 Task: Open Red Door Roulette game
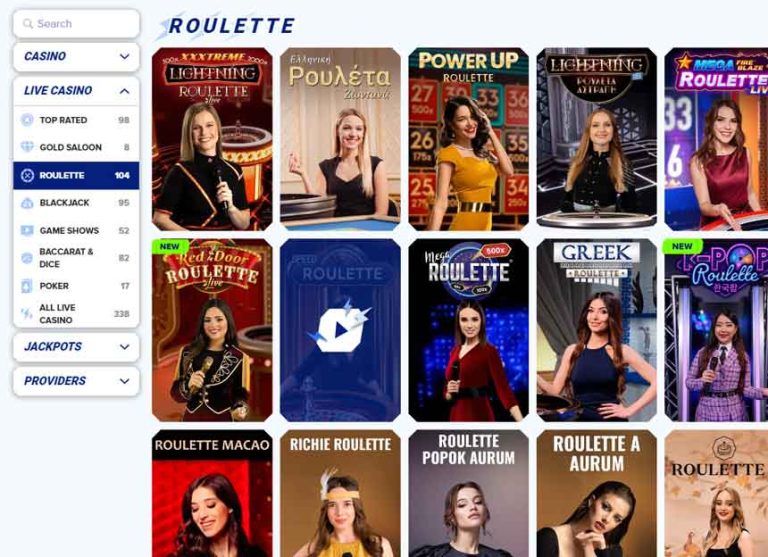coord(212,330)
